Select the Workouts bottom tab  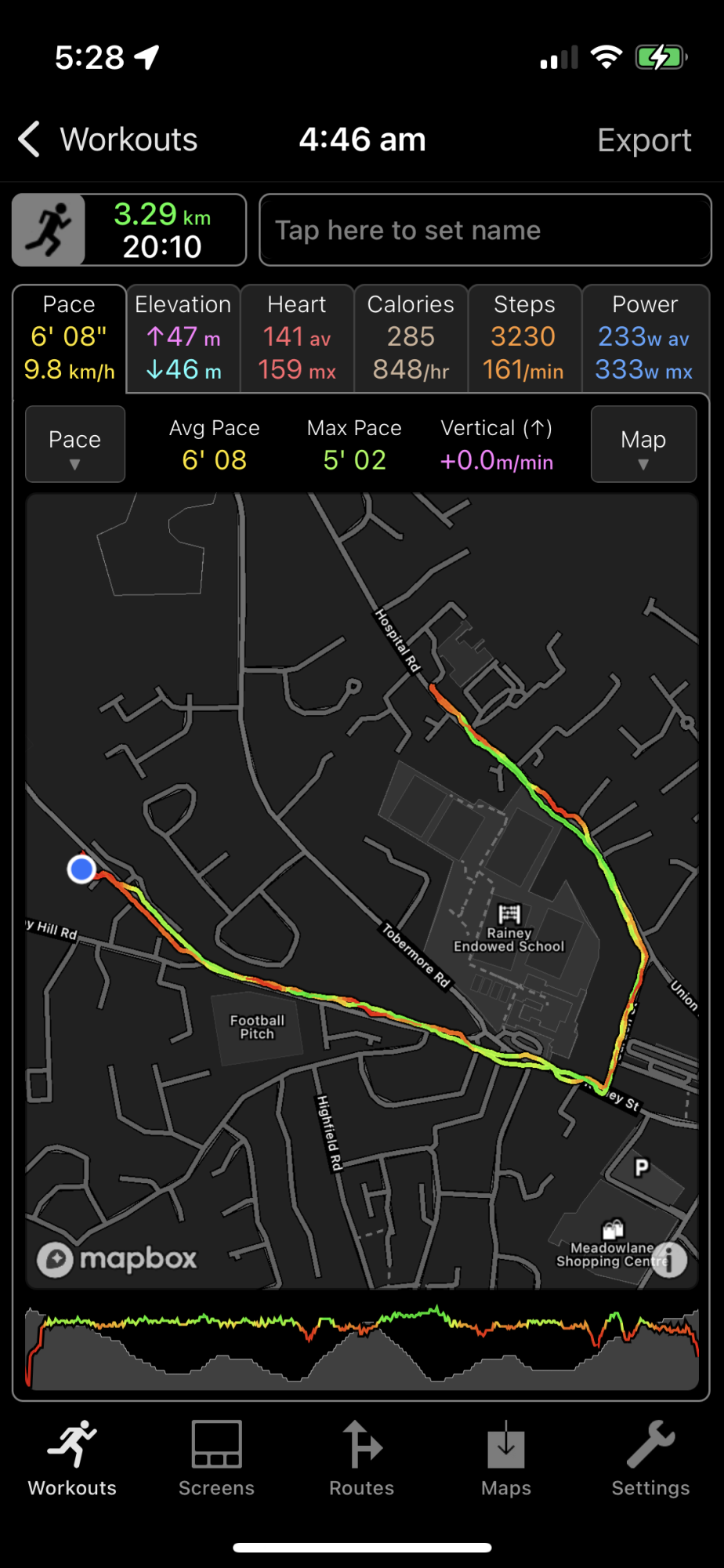tap(72, 1458)
